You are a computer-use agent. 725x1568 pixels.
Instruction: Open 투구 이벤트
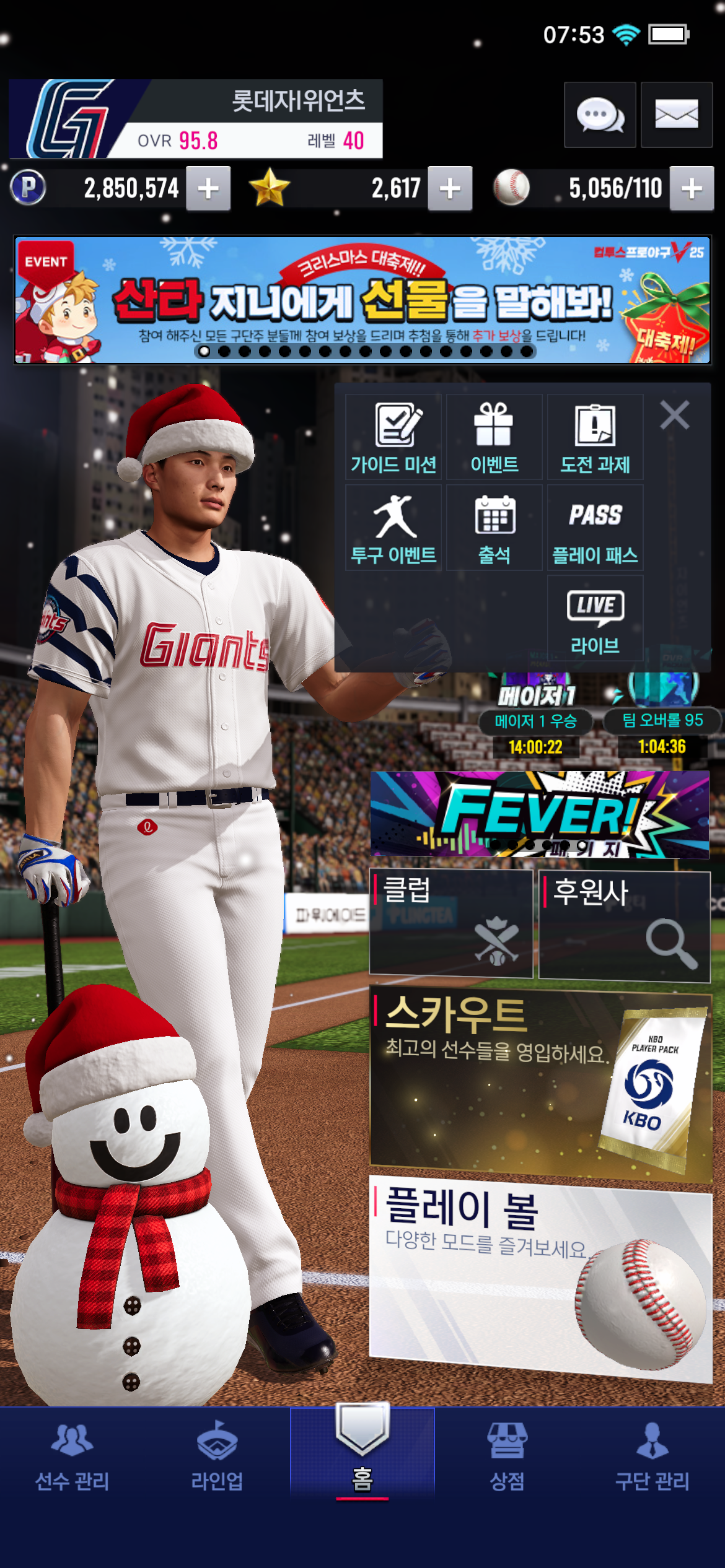point(393,528)
